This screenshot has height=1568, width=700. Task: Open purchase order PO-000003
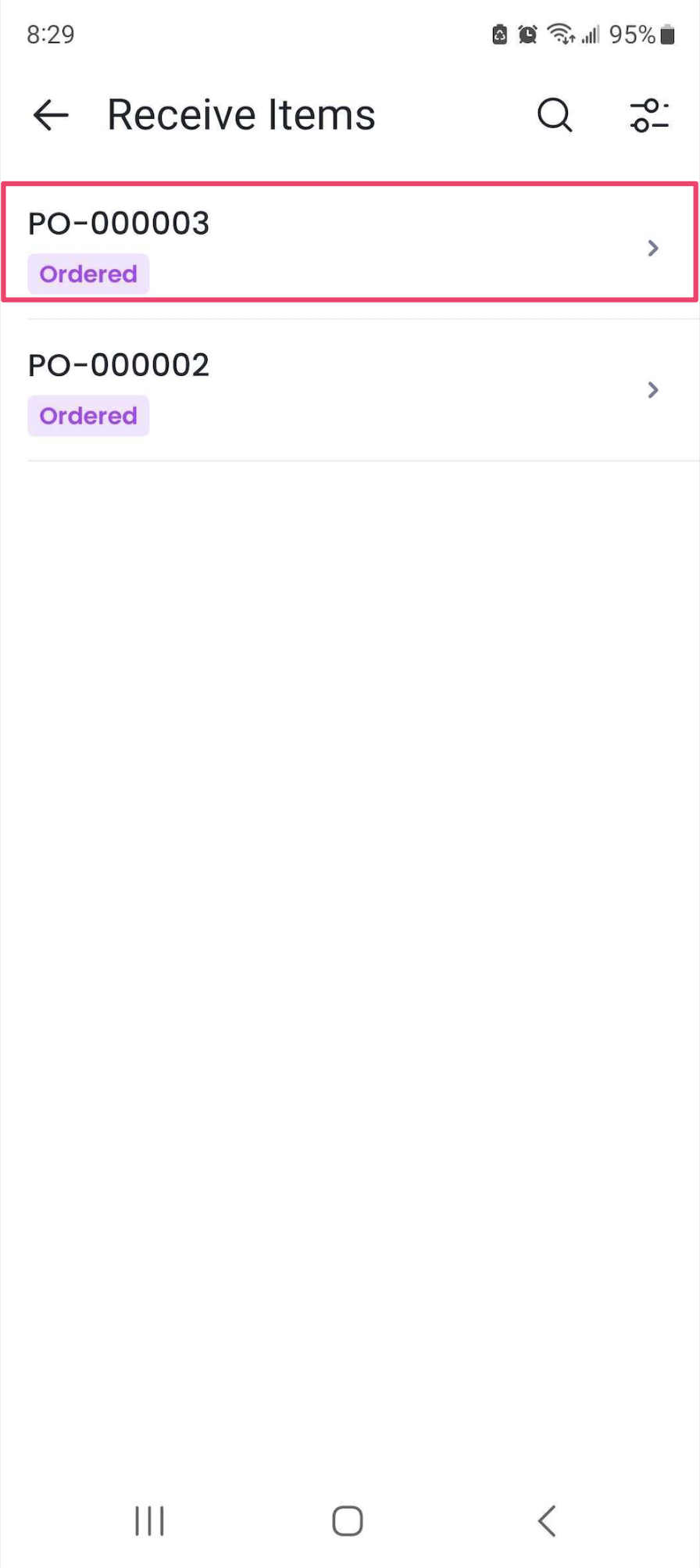(x=349, y=242)
